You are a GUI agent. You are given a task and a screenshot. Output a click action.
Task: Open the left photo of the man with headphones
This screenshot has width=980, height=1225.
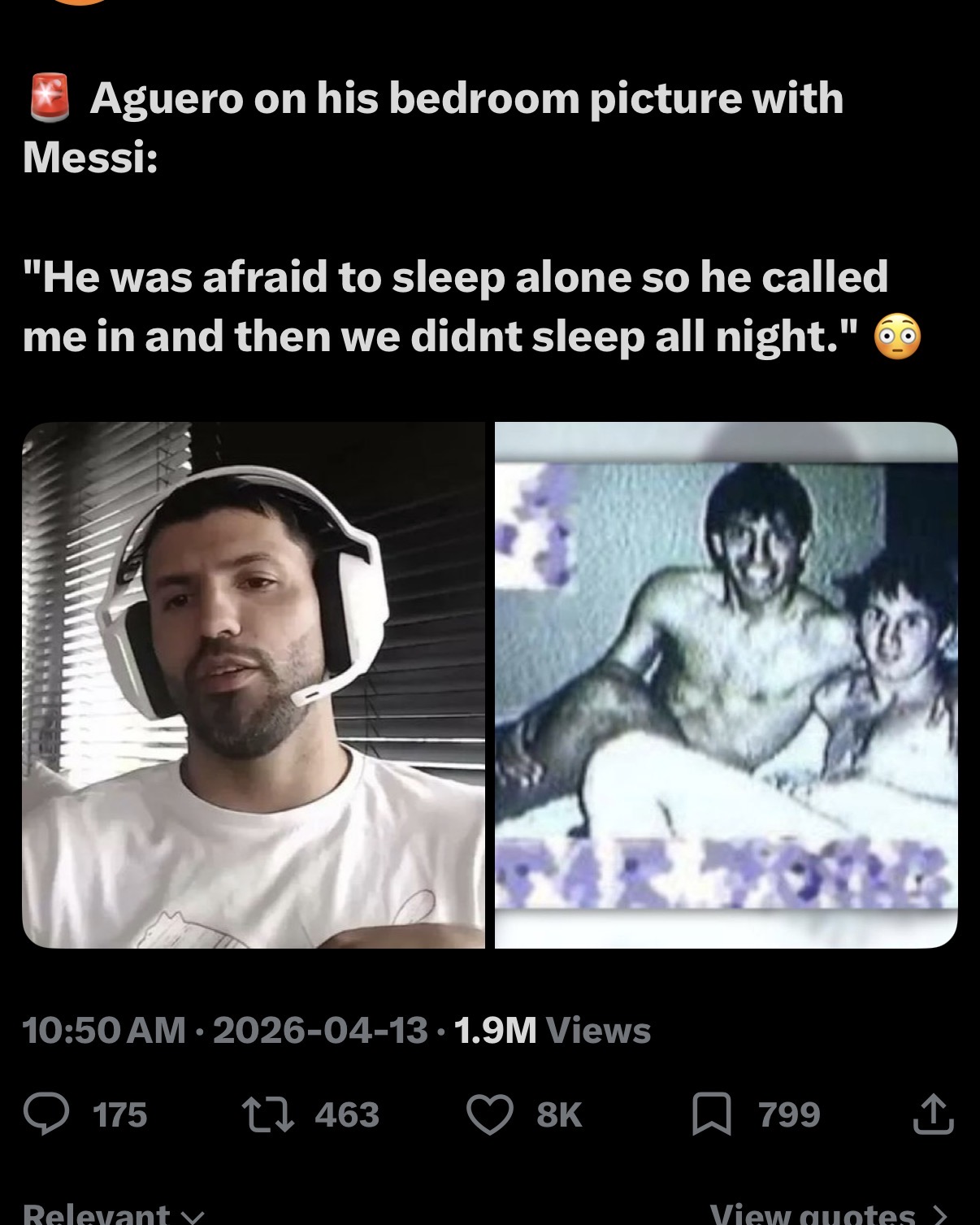[x=253, y=684]
